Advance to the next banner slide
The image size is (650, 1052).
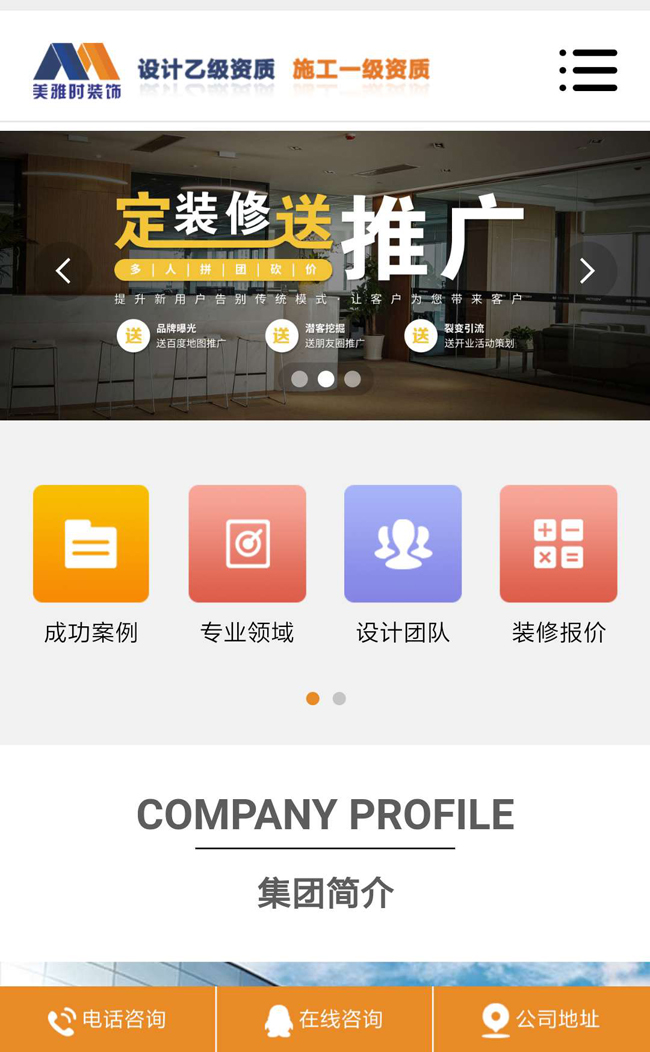pos(587,271)
